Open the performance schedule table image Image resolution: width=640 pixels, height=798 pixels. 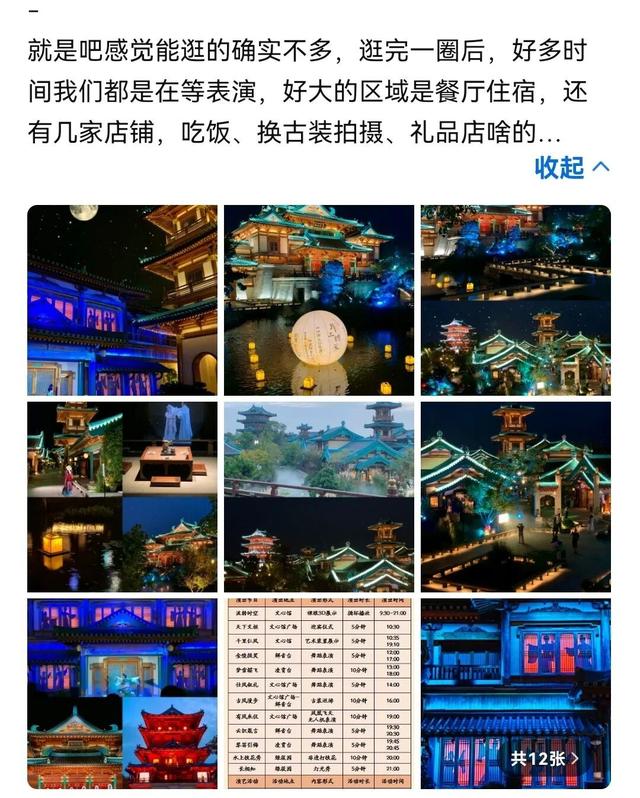(x=318, y=693)
